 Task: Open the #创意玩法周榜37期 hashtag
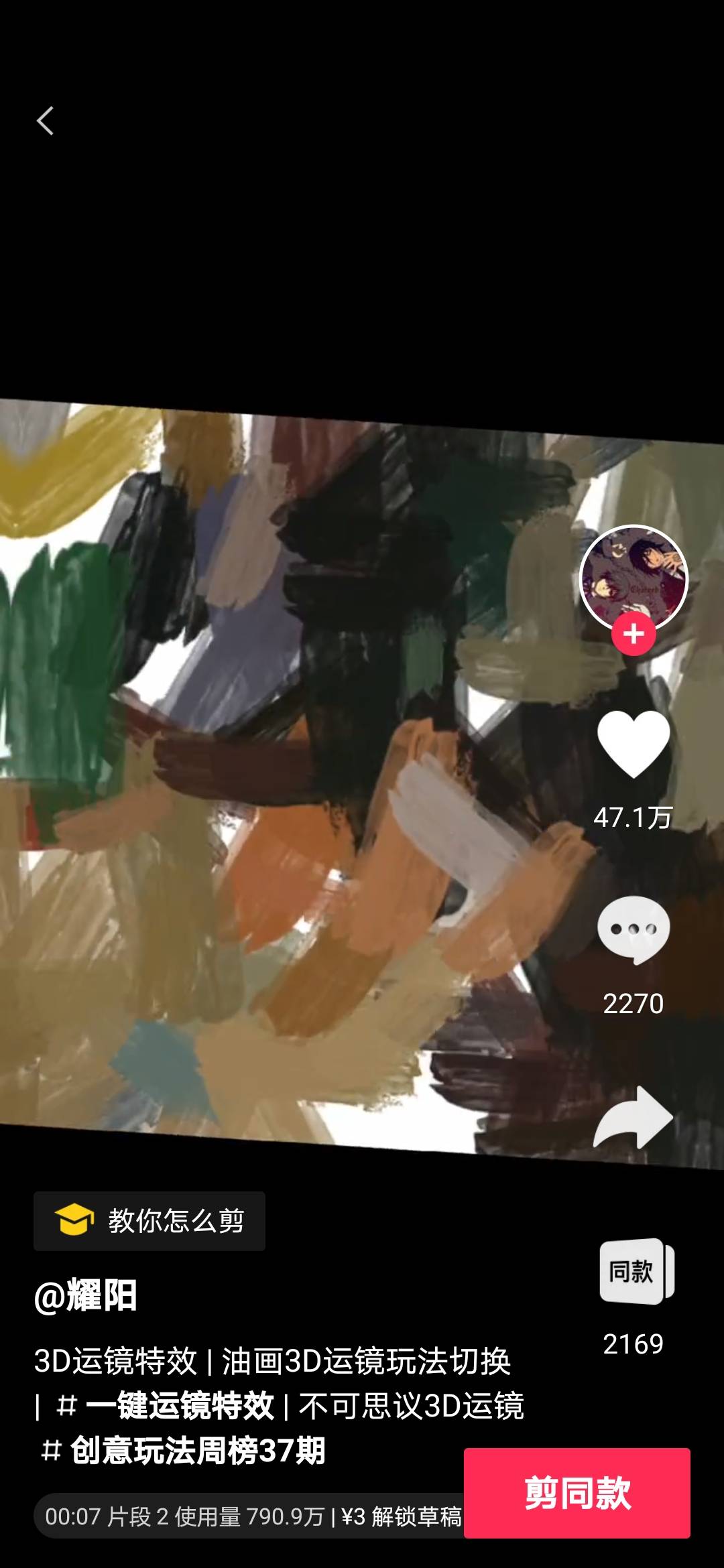(182, 1450)
